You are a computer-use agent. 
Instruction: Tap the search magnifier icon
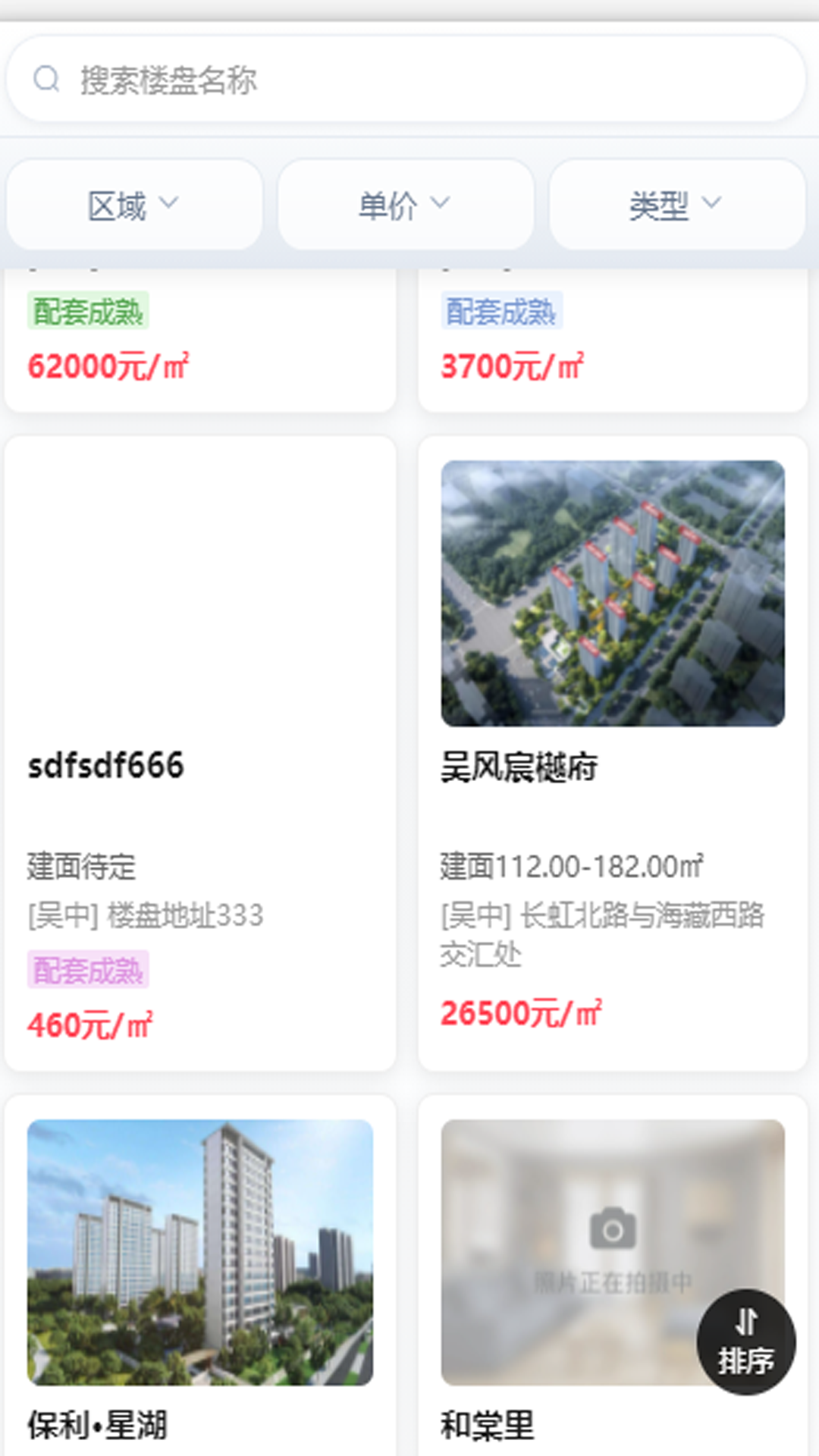tap(47, 78)
